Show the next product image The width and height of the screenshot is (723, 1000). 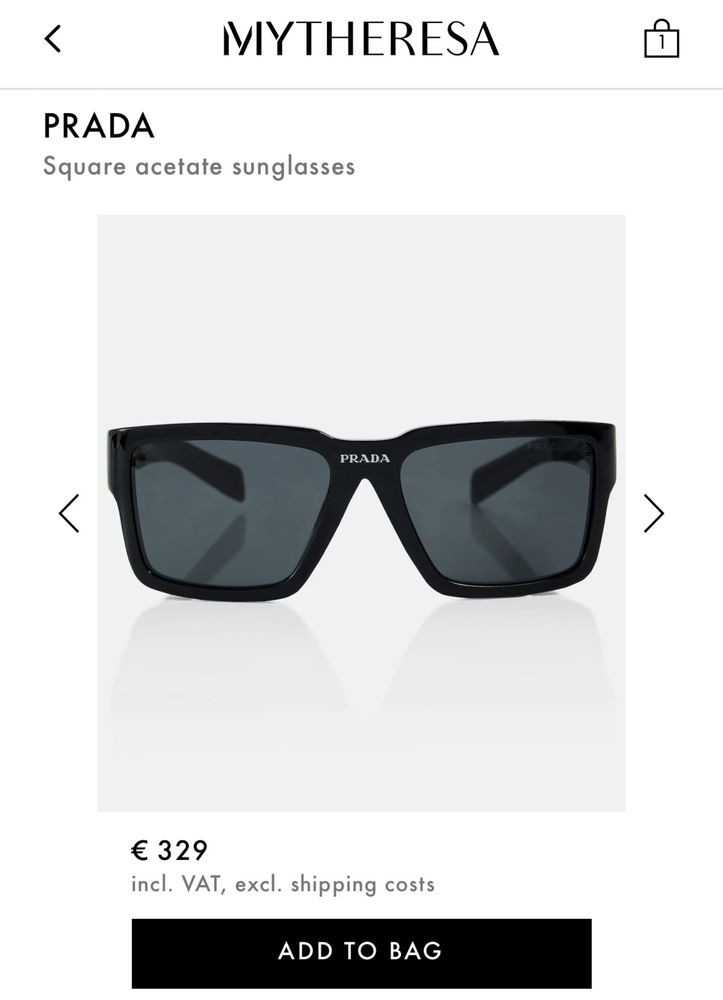(x=653, y=513)
